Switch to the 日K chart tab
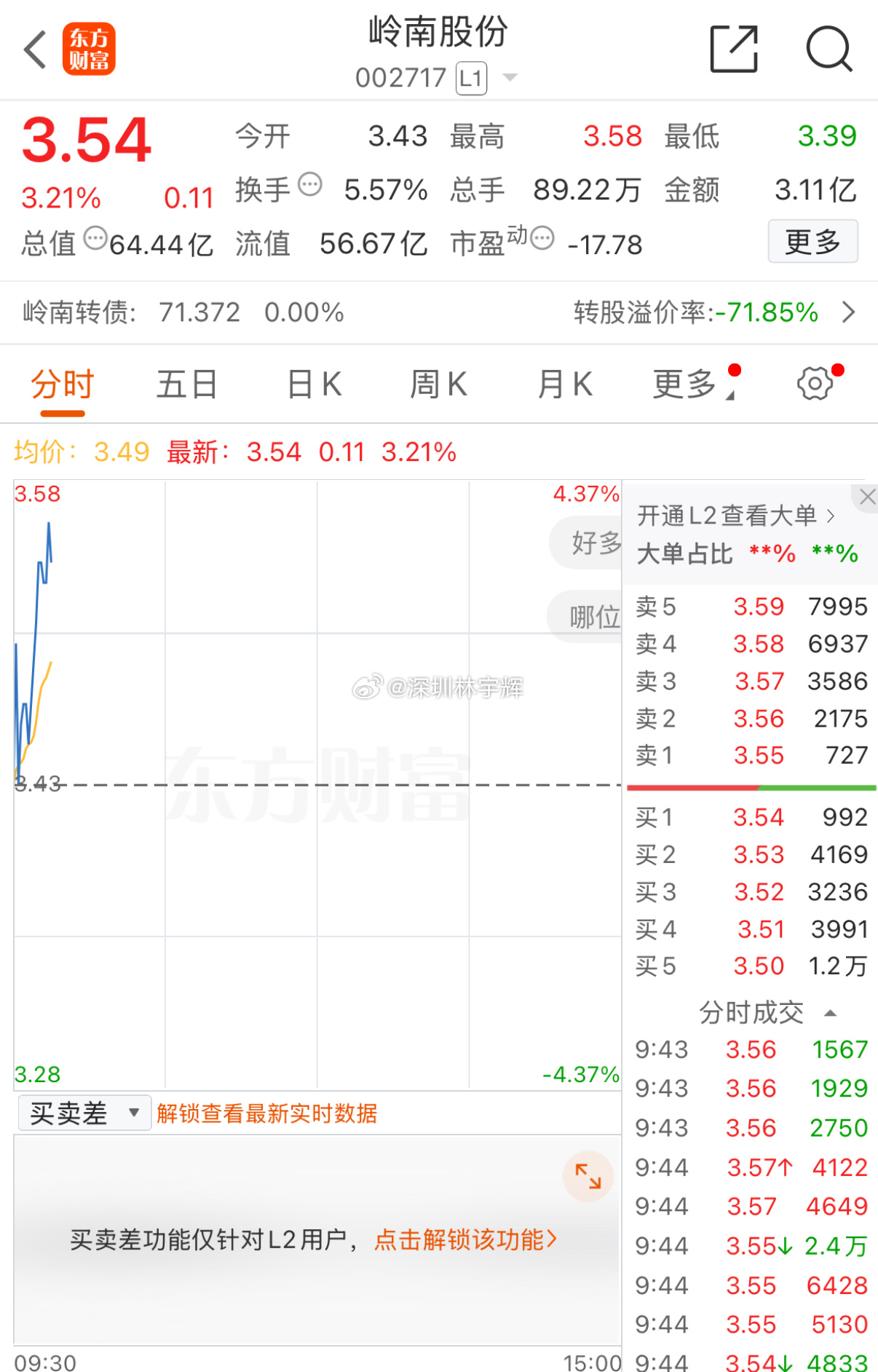This screenshot has width=878, height=1372. [314, 385]
